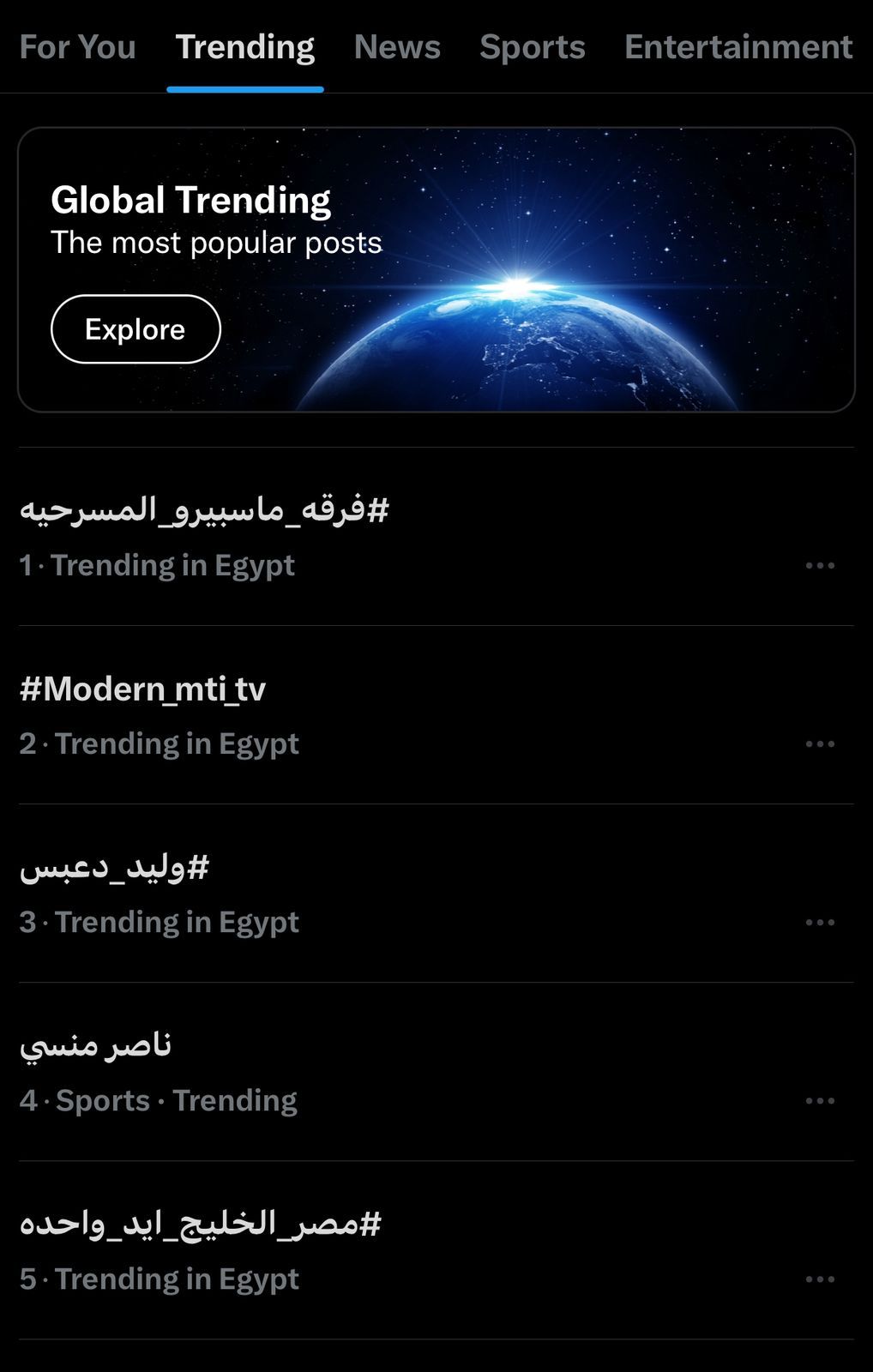Tap Explore on Global Trending banner
Viewport: 873px width, 1372px height.
[x=135, y=329]
